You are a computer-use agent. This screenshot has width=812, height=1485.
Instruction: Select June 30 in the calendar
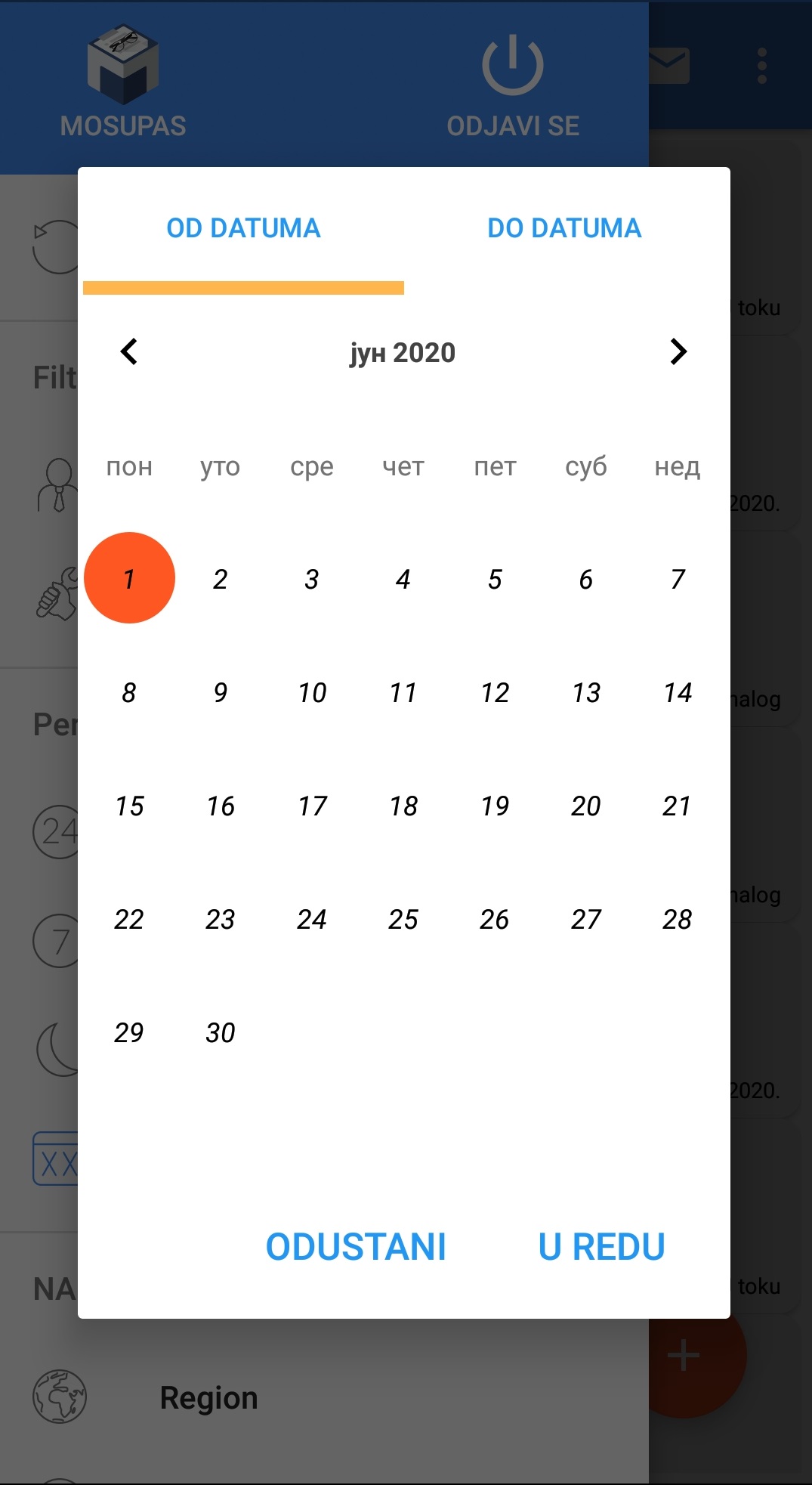pyautogui.click(x=221, y=1032)
